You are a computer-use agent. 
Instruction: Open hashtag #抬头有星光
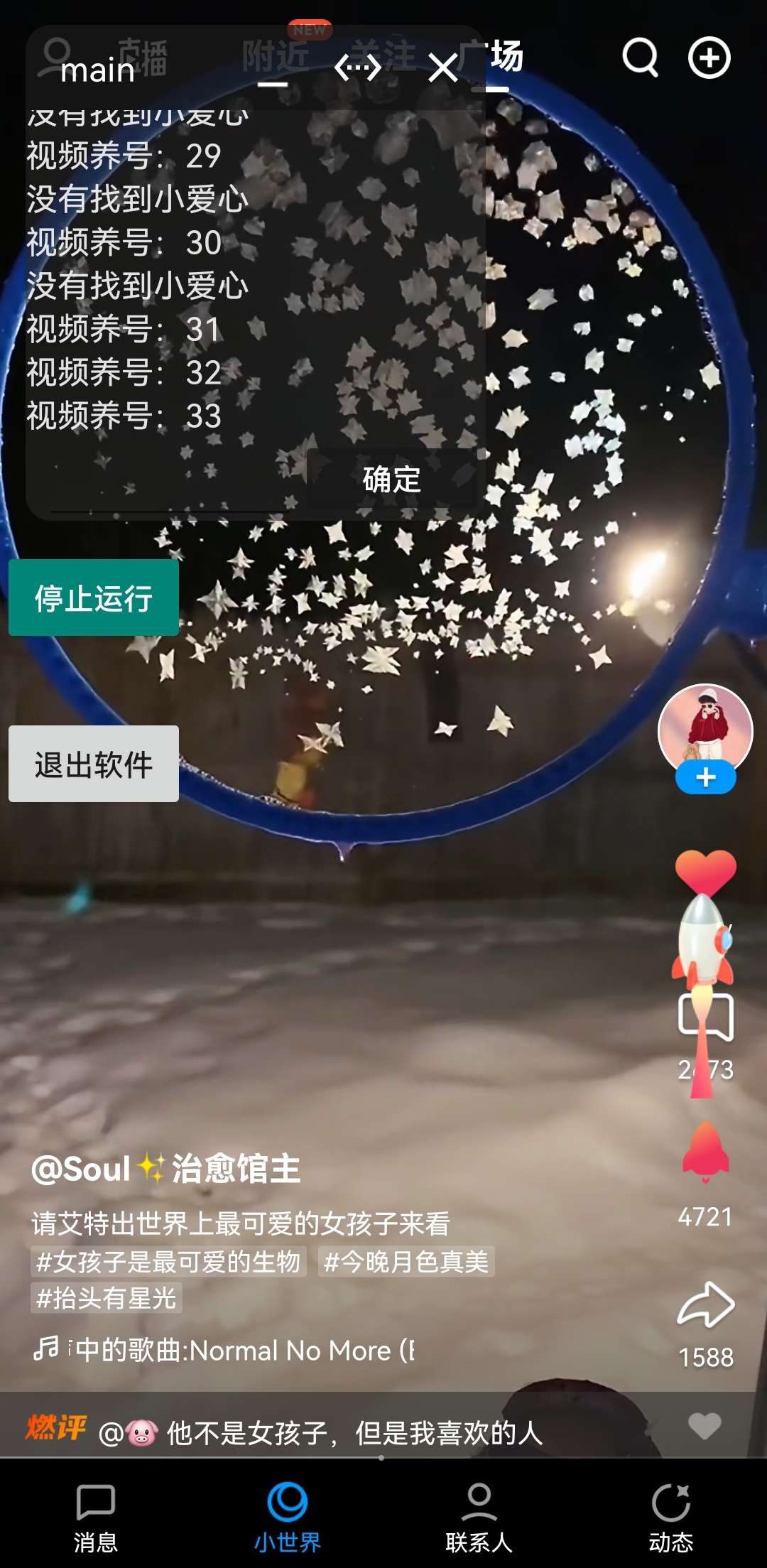pos(107,1299)
